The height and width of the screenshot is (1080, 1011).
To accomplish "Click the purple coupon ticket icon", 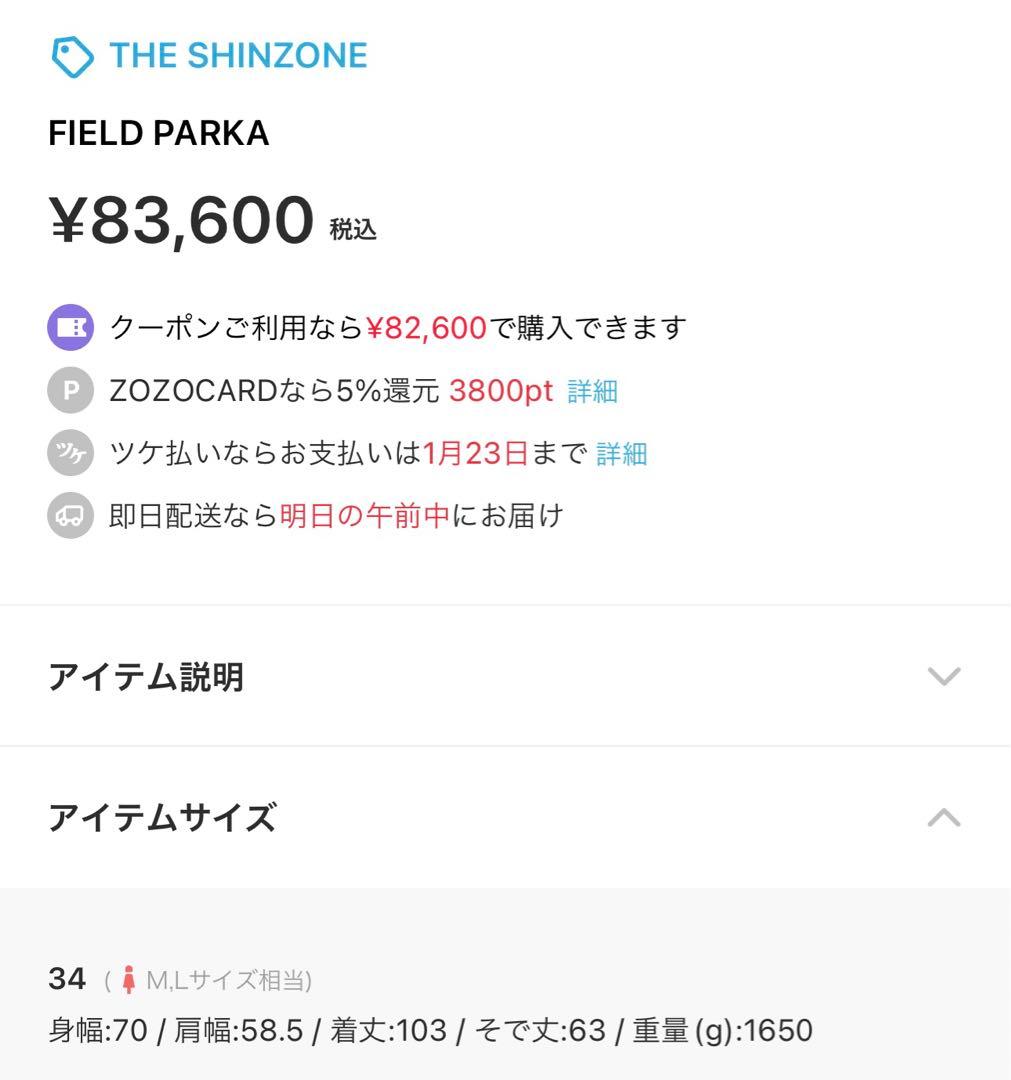I will [x=69, y=326].
